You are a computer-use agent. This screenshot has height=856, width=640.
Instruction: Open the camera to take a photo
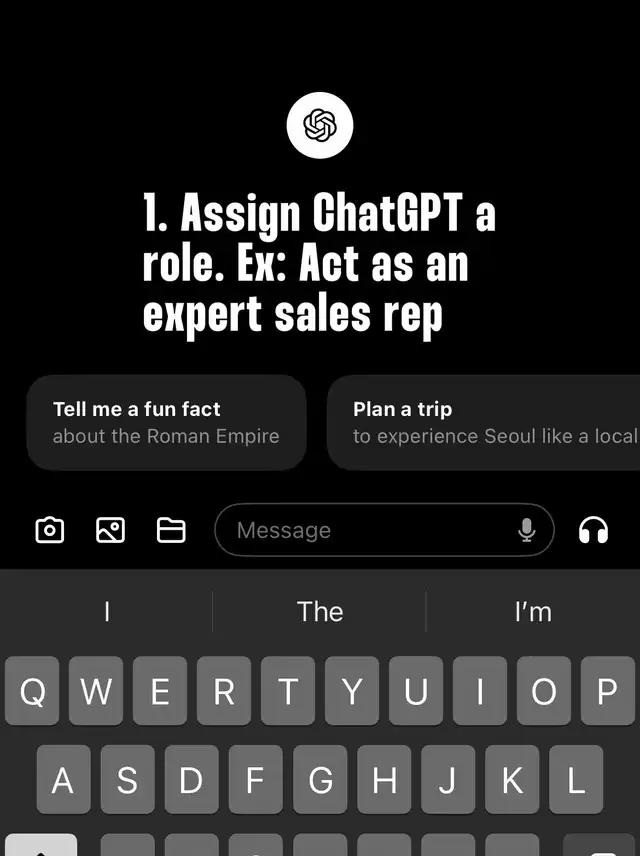[49, 530]
